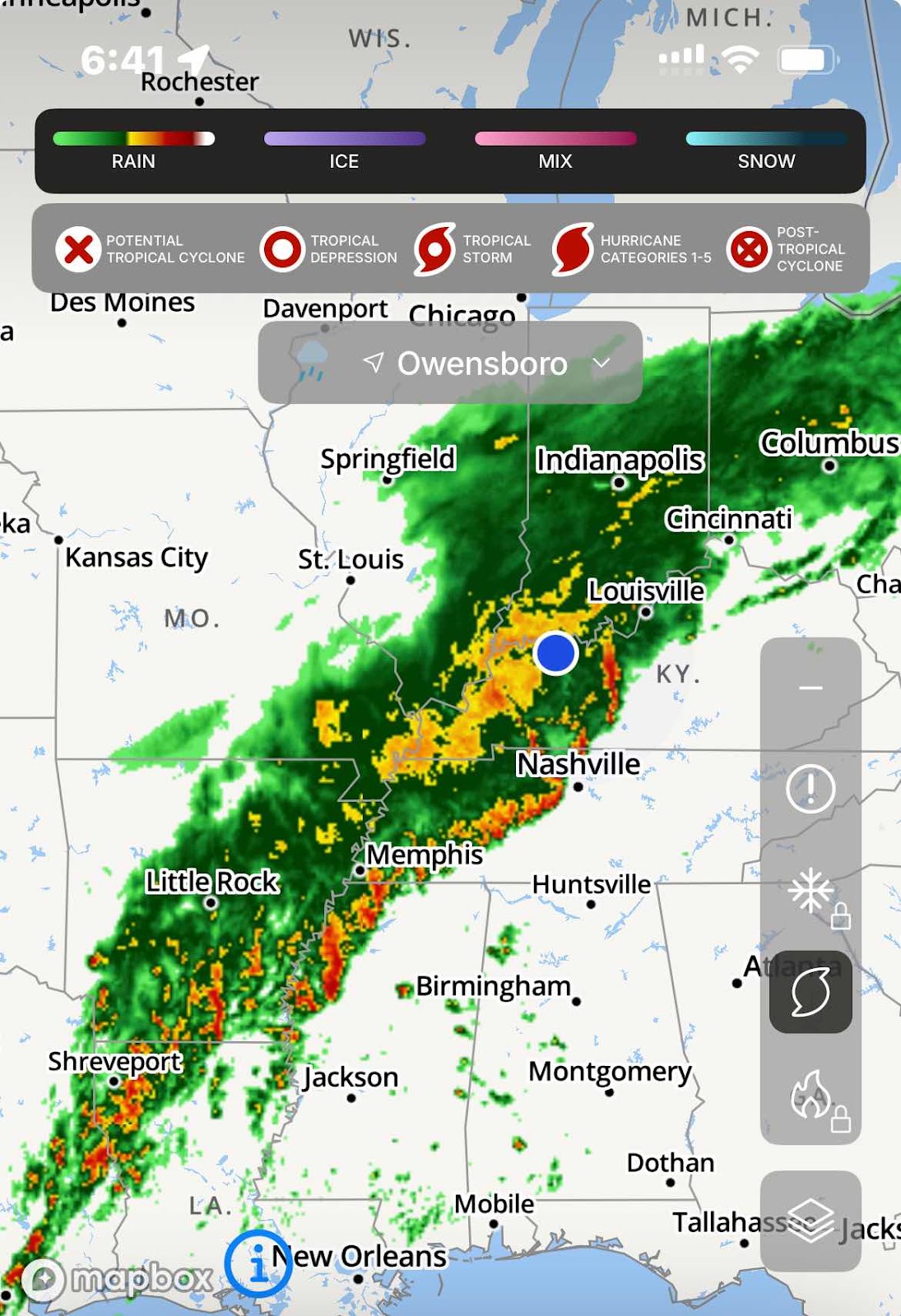Open the map info button
Screen dimensions: 901x1316
point(258,1263)
